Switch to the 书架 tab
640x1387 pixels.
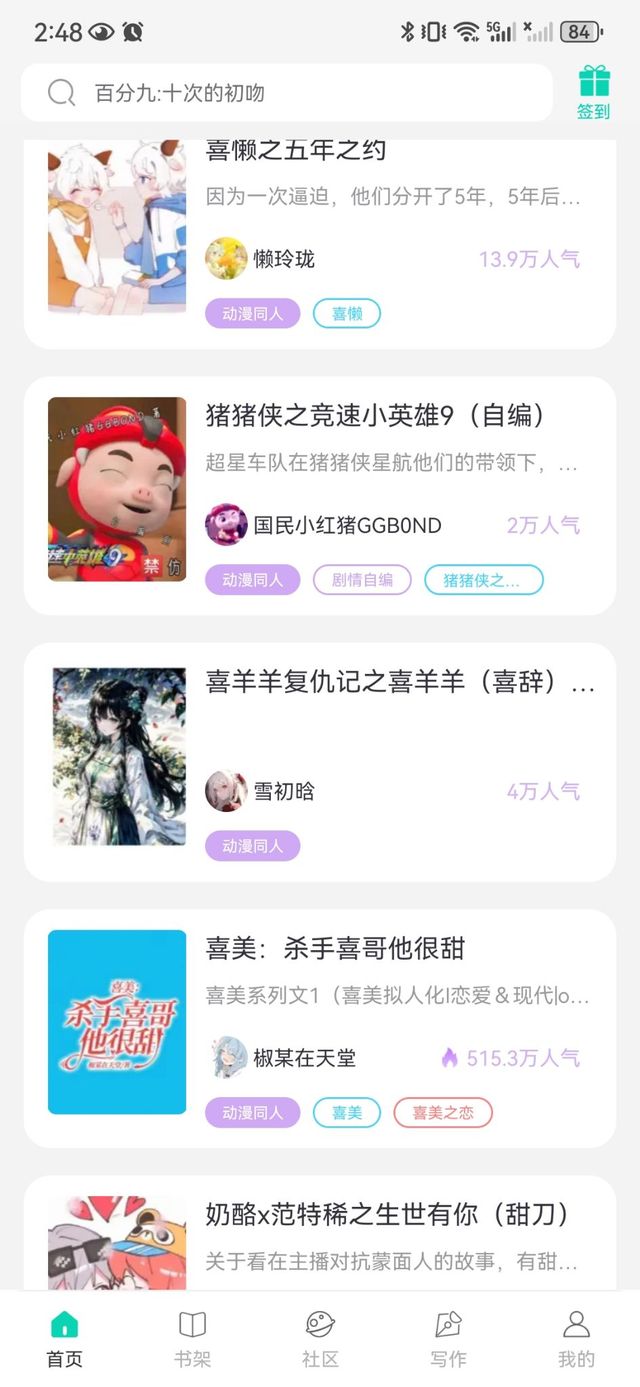192,1338
